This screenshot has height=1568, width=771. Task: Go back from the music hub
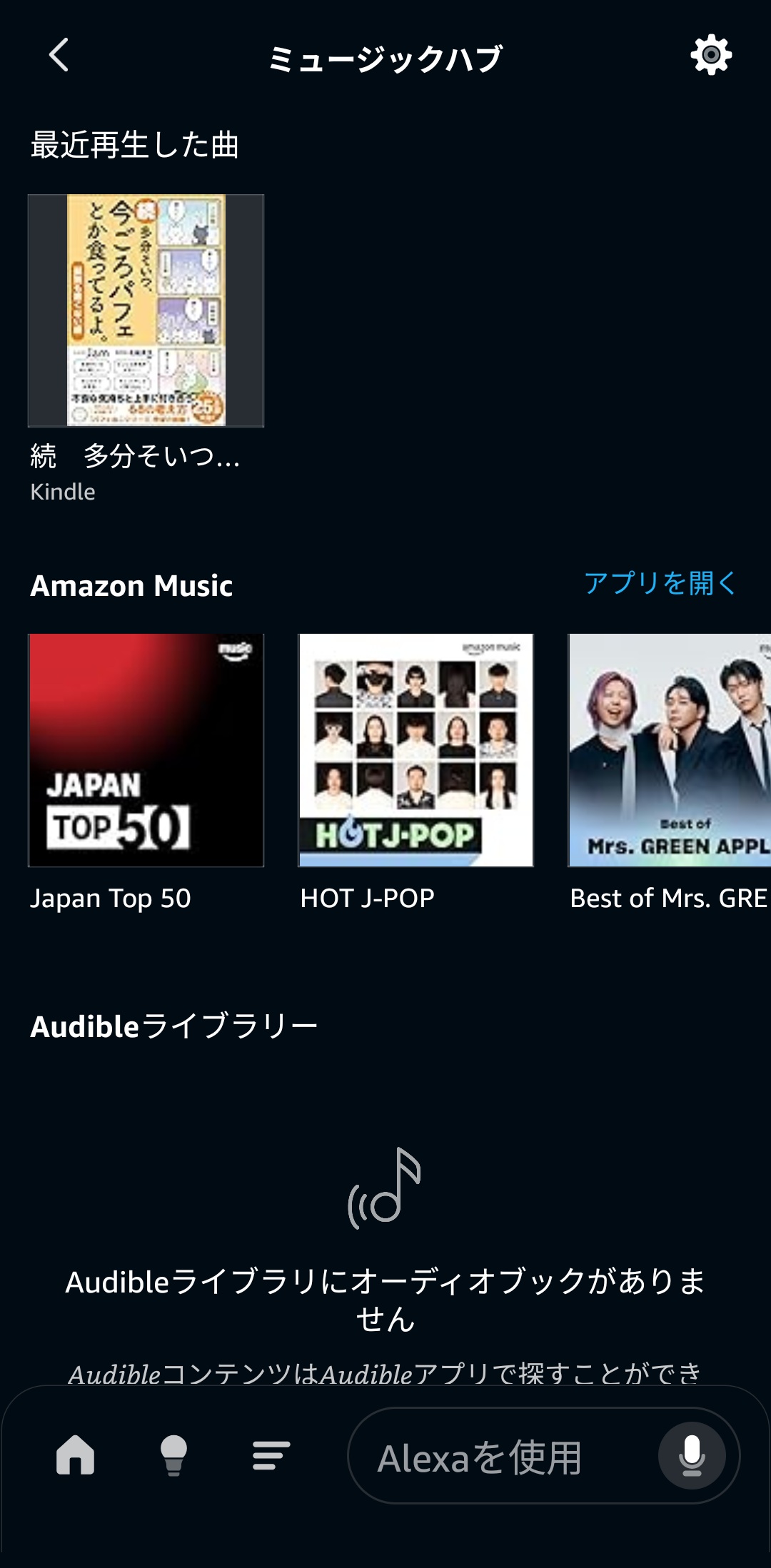coord(59,56)
